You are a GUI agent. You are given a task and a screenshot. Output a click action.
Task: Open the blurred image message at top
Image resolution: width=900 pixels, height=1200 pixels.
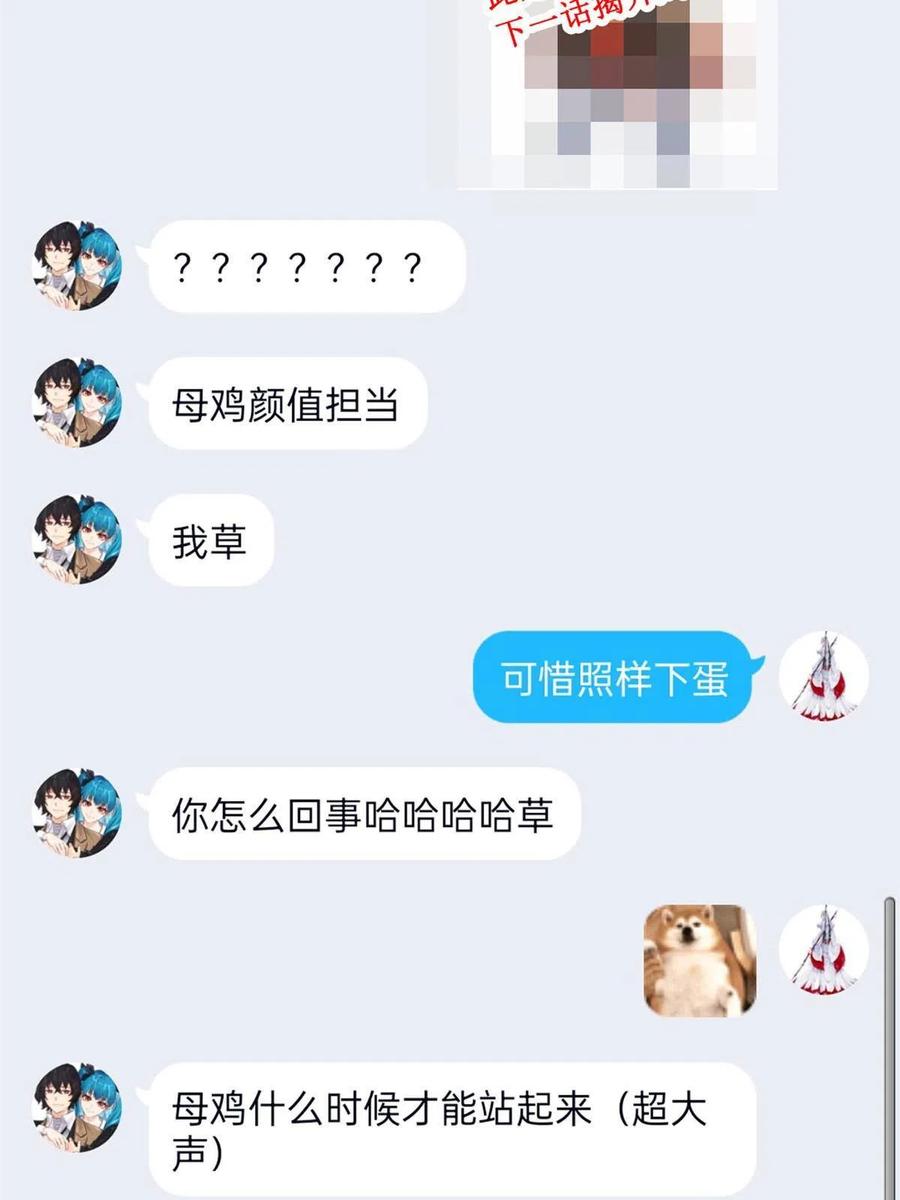[x=618, y=93]
